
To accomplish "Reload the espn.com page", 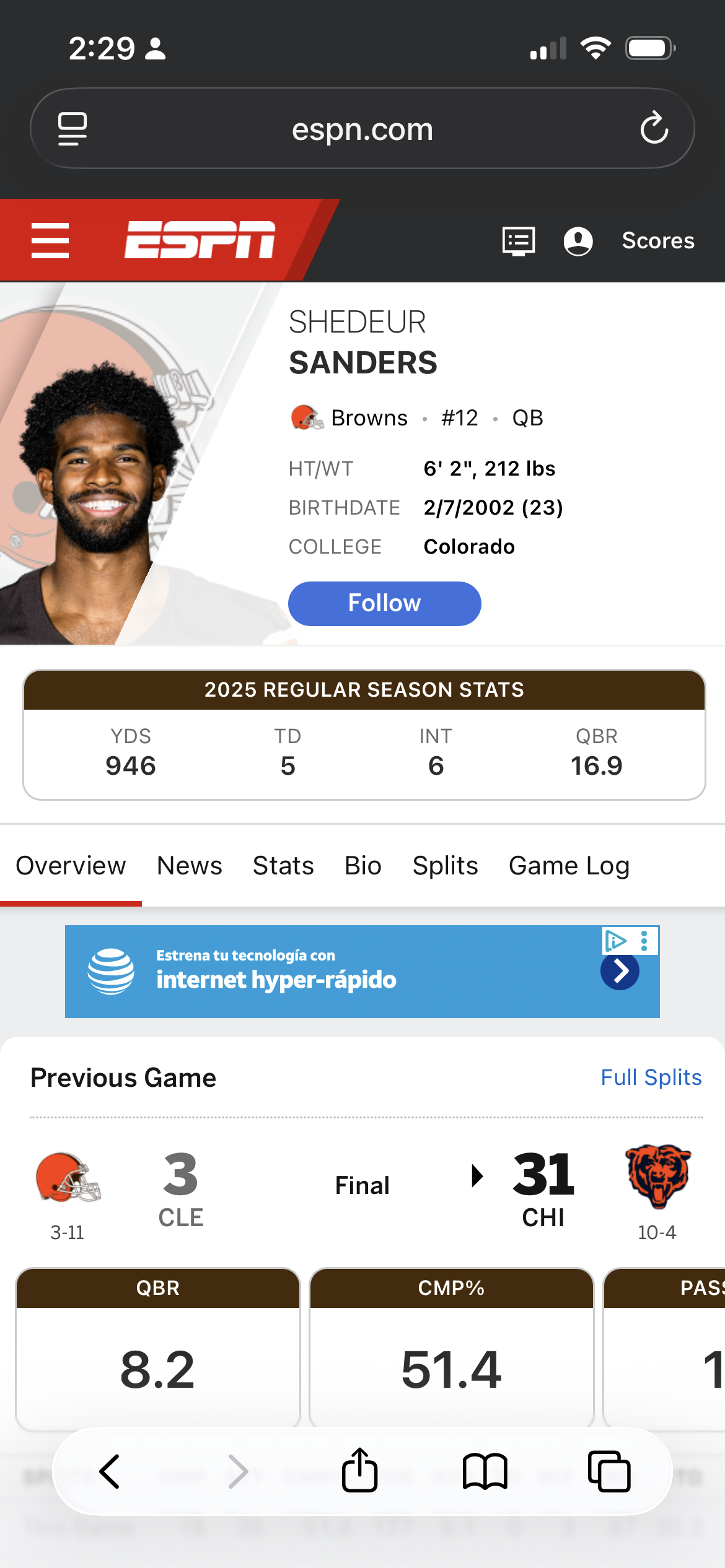I will tap(654, 128).
